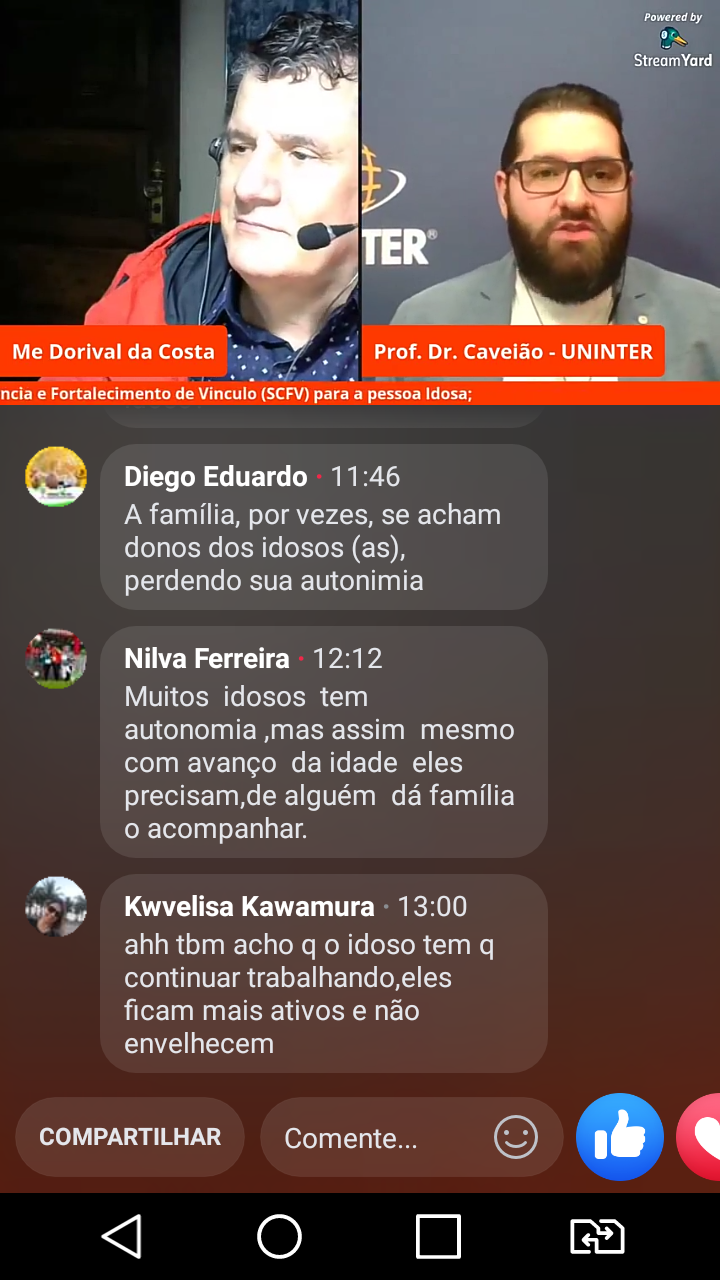
Task: Like the live video with thumbs up
Action: click(x=620, y=1137)
